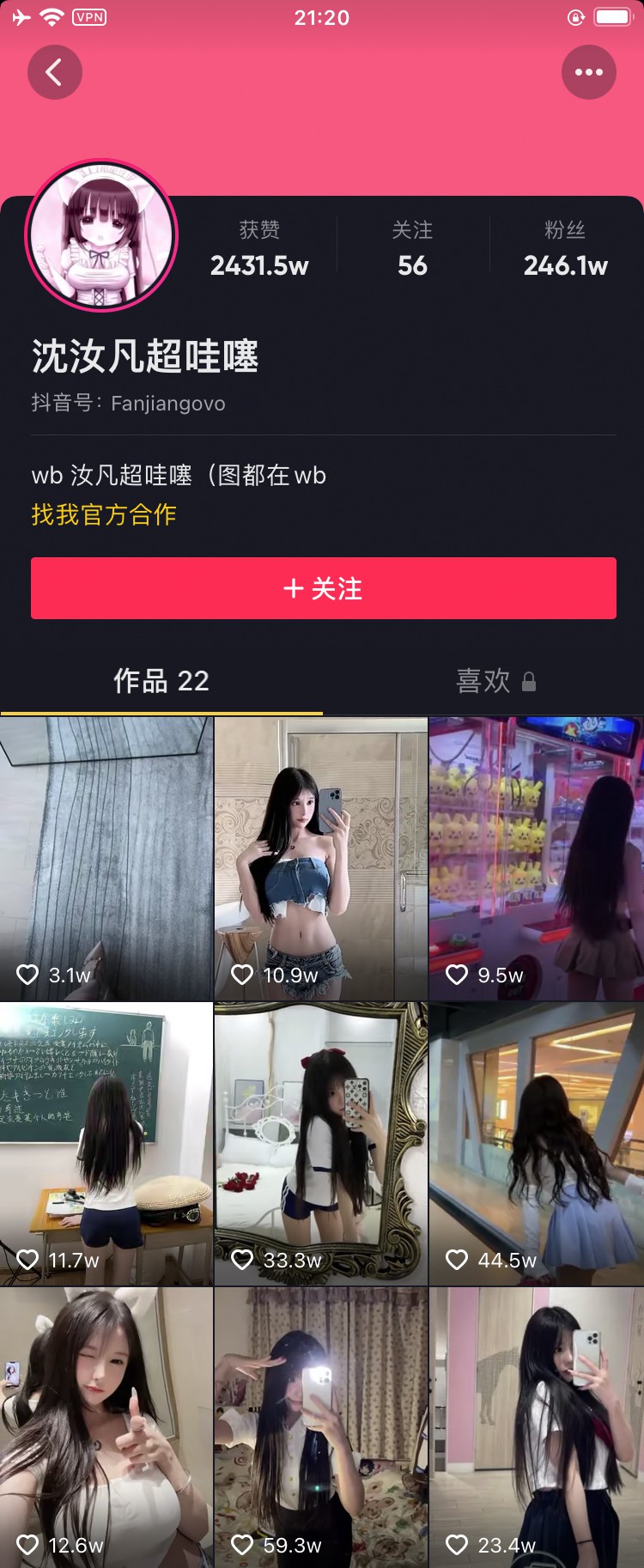View the 粉丝 246.1w followers list
The width and height of the screenshot is (644, 1568).
pyautogui.click(x=565, y=249)
